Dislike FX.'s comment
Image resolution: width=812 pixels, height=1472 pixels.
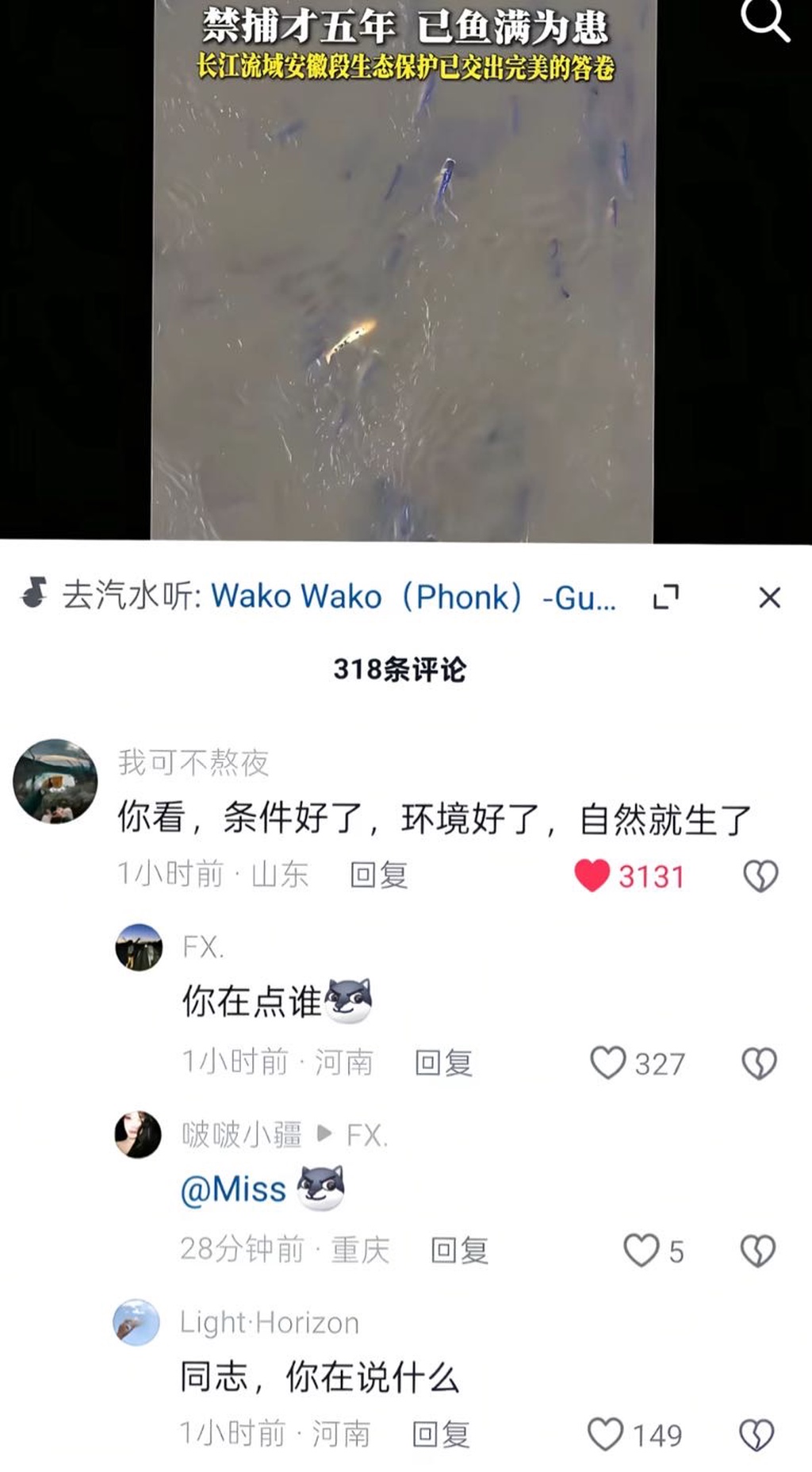[x=759, y=1063]
